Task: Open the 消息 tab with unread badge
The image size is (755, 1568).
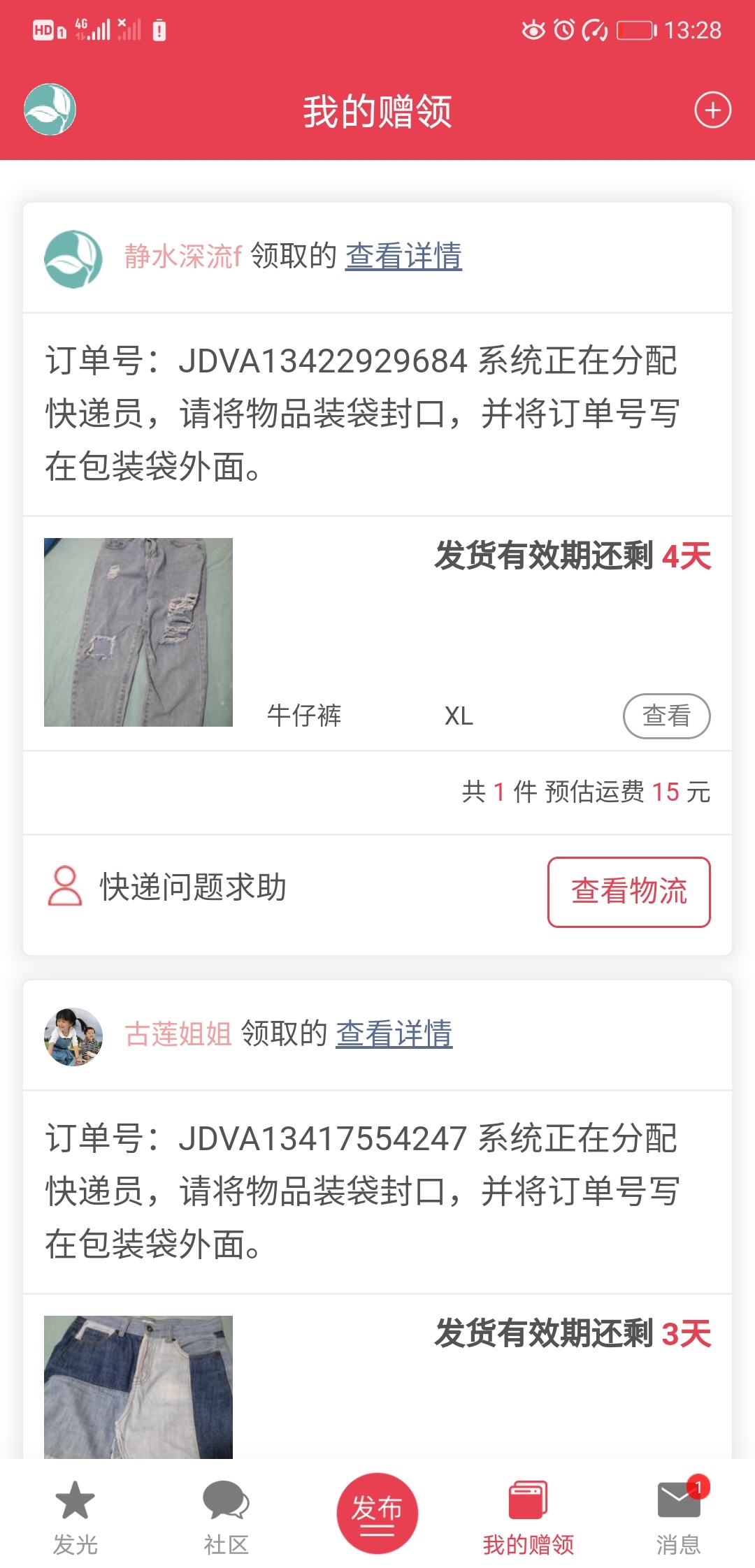Action: 678,1513
